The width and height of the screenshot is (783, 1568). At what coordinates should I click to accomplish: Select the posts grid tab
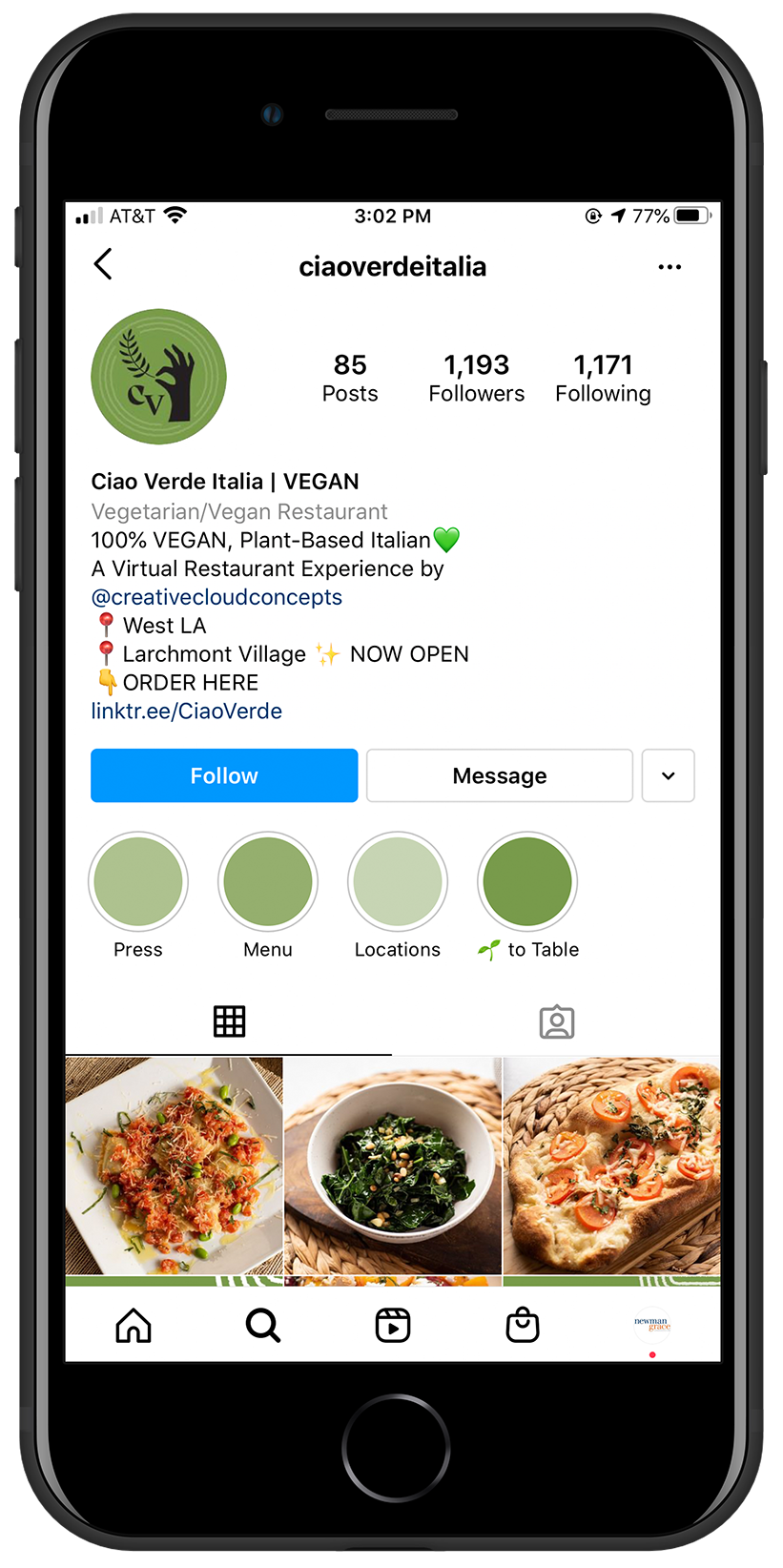point(229,1021)
